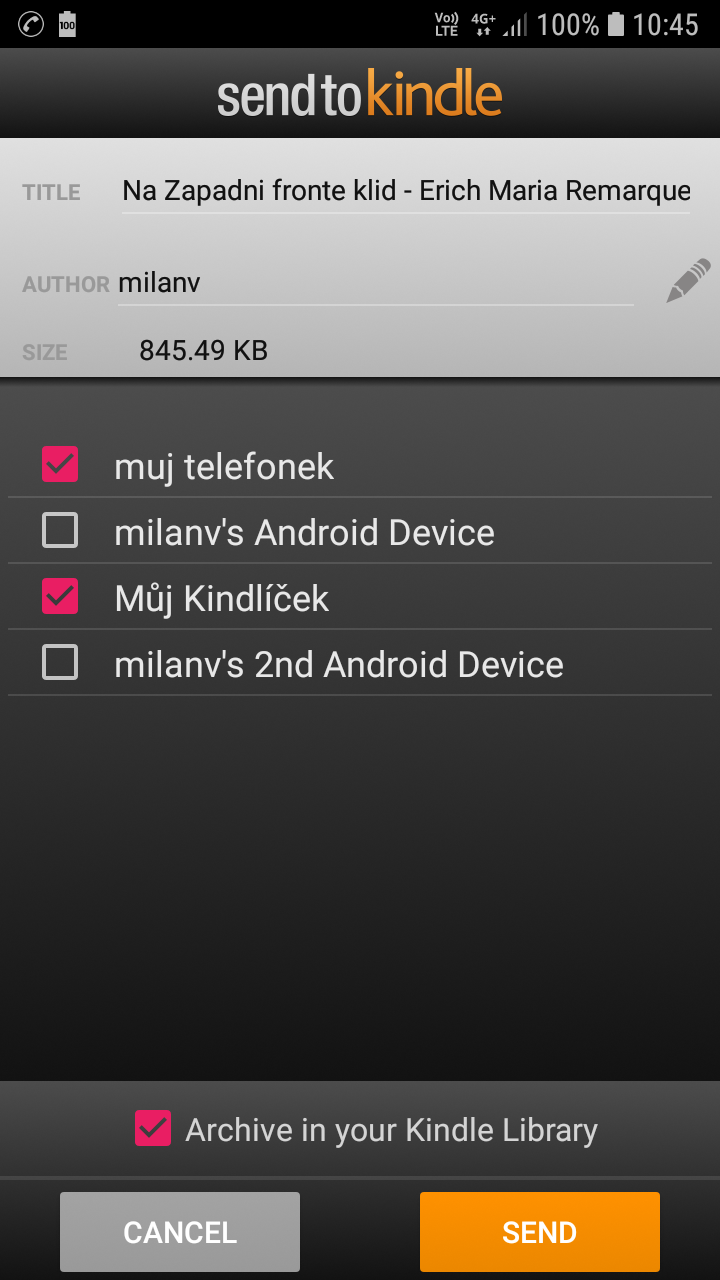Tap the author field showing milanv
This screenshot has width=720, height=1280.
[375, 283]
